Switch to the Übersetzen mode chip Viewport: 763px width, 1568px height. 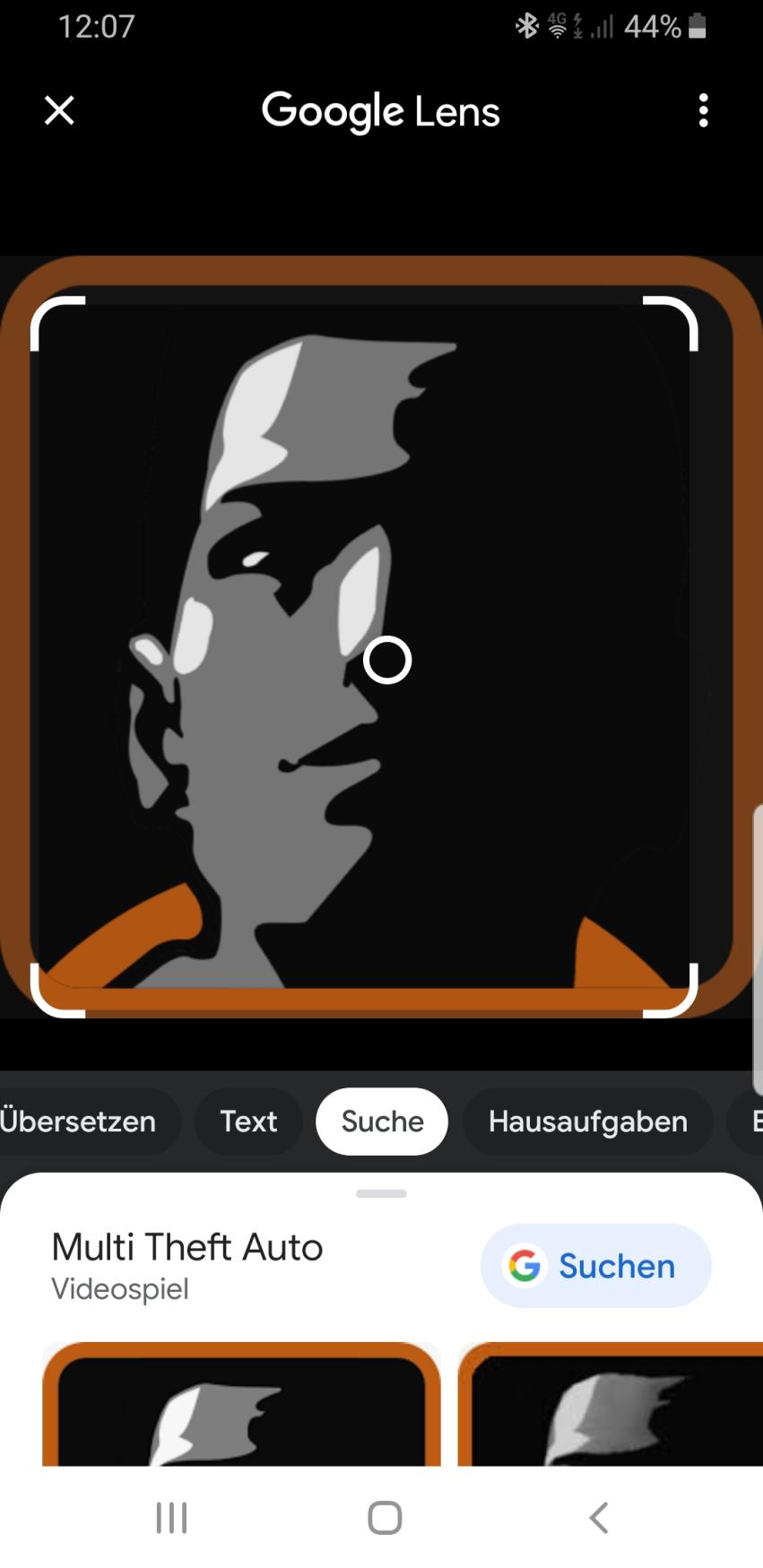pos(78,1122)
